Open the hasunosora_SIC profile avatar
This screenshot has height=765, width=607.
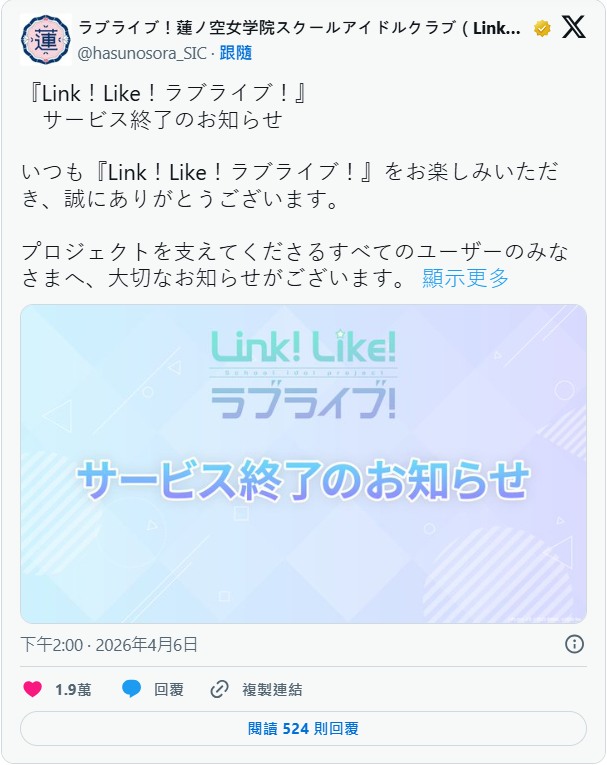tap(45, 39)
